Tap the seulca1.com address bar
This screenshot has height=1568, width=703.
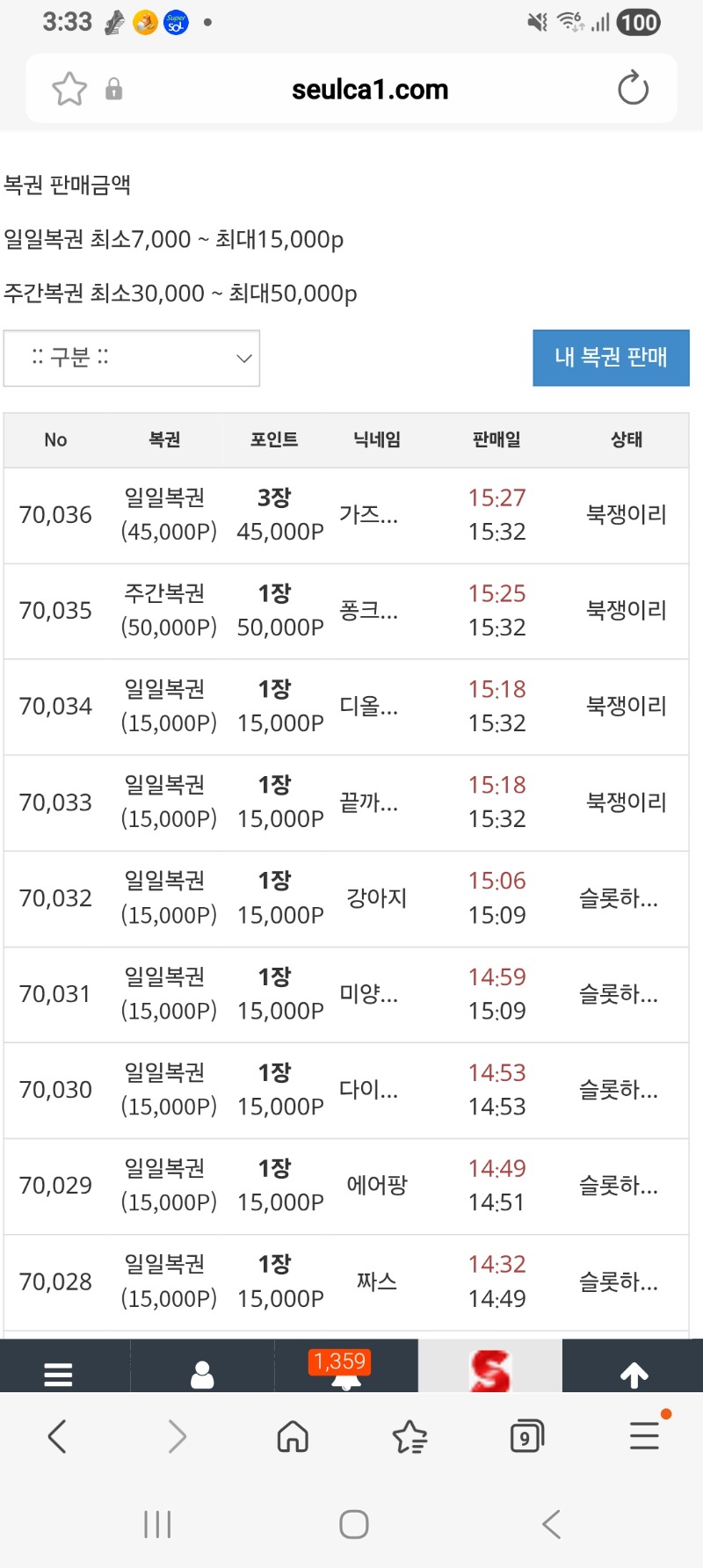click(369, 90)
